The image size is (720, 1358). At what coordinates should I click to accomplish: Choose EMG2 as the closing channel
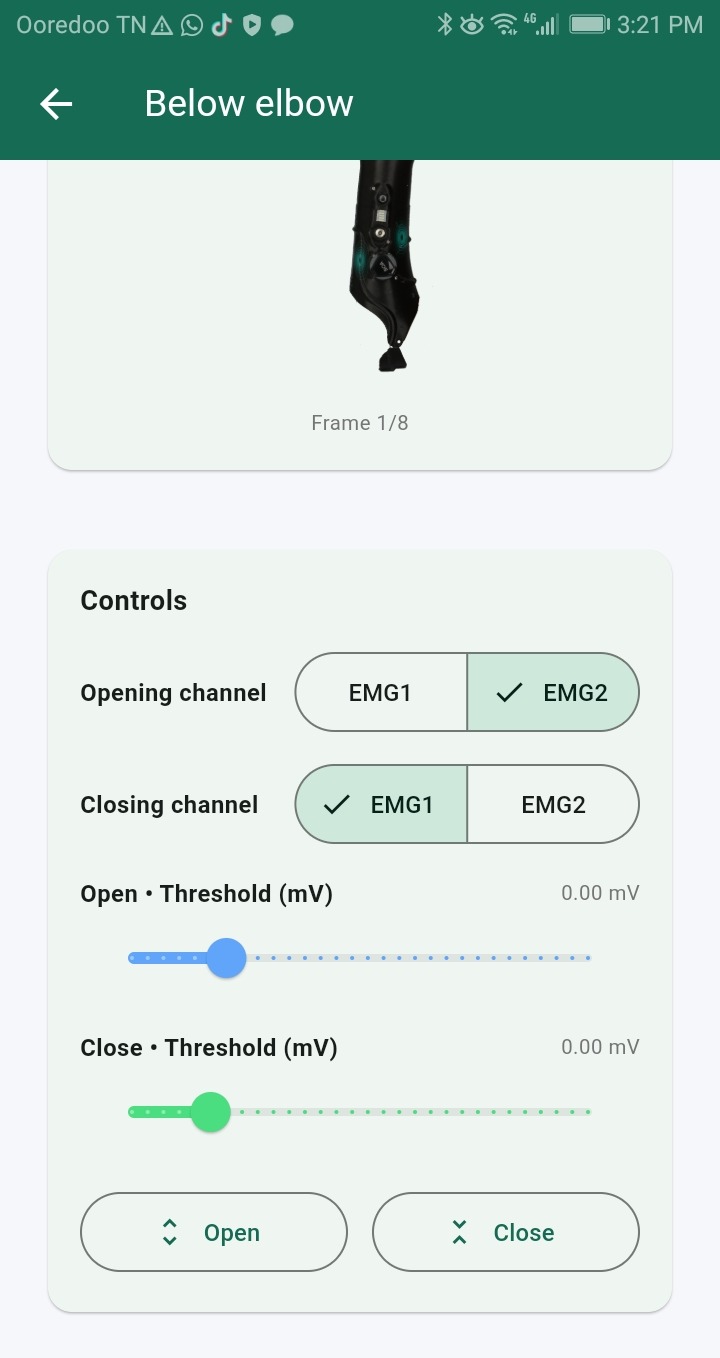(553, 805)
